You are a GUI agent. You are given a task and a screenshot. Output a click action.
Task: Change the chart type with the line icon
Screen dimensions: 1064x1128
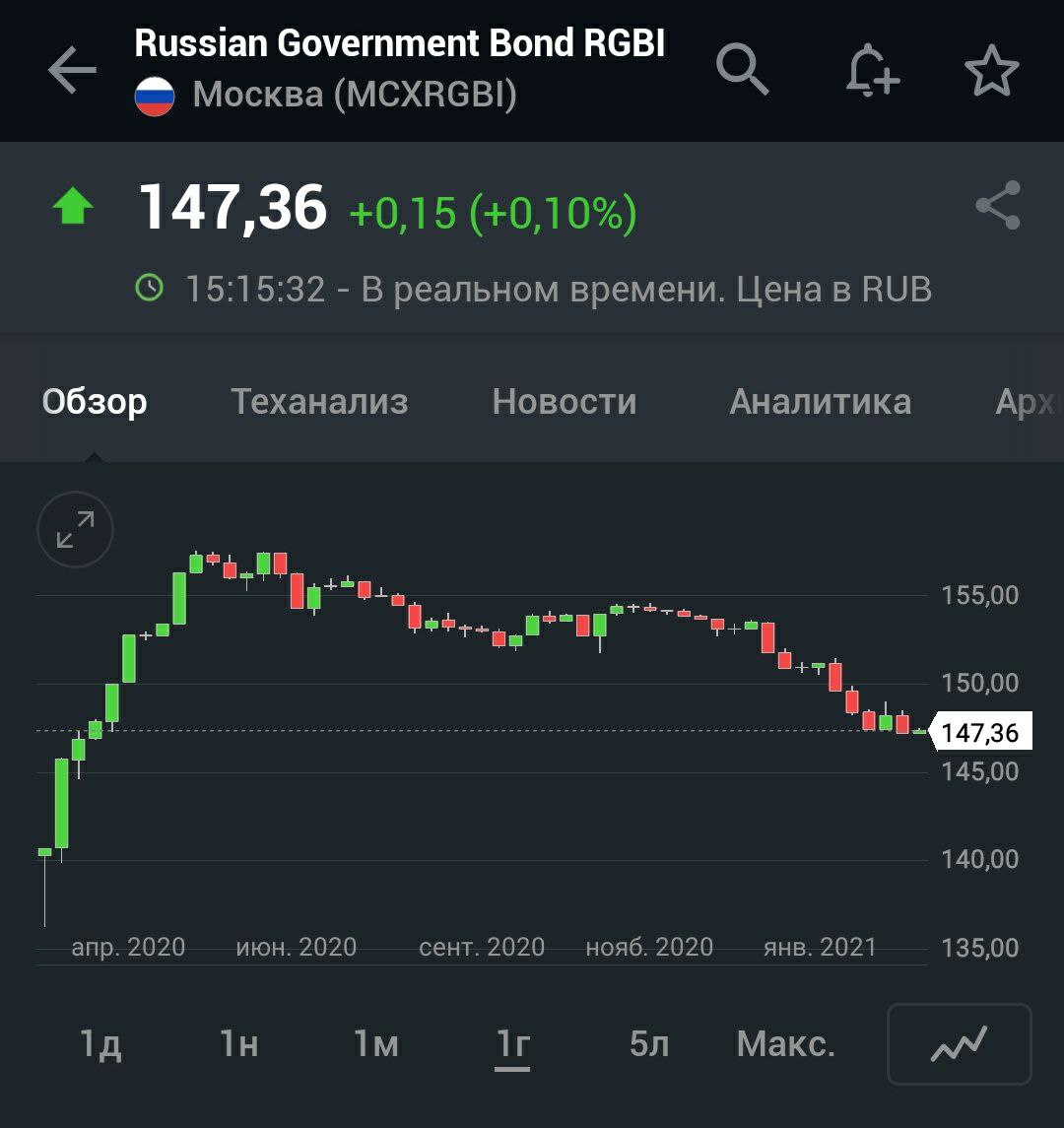959,1043
